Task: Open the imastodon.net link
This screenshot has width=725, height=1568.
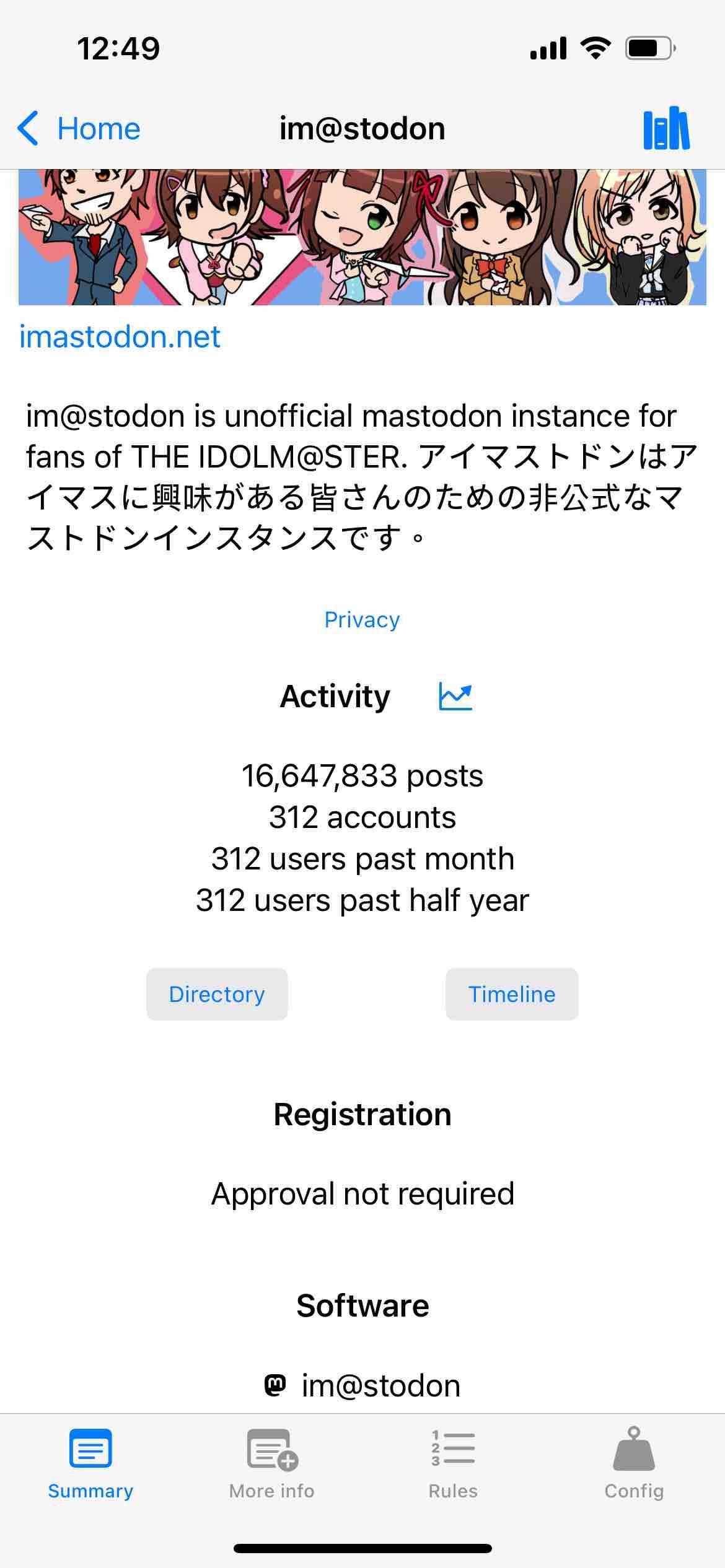Action: (x=120, y=337)
